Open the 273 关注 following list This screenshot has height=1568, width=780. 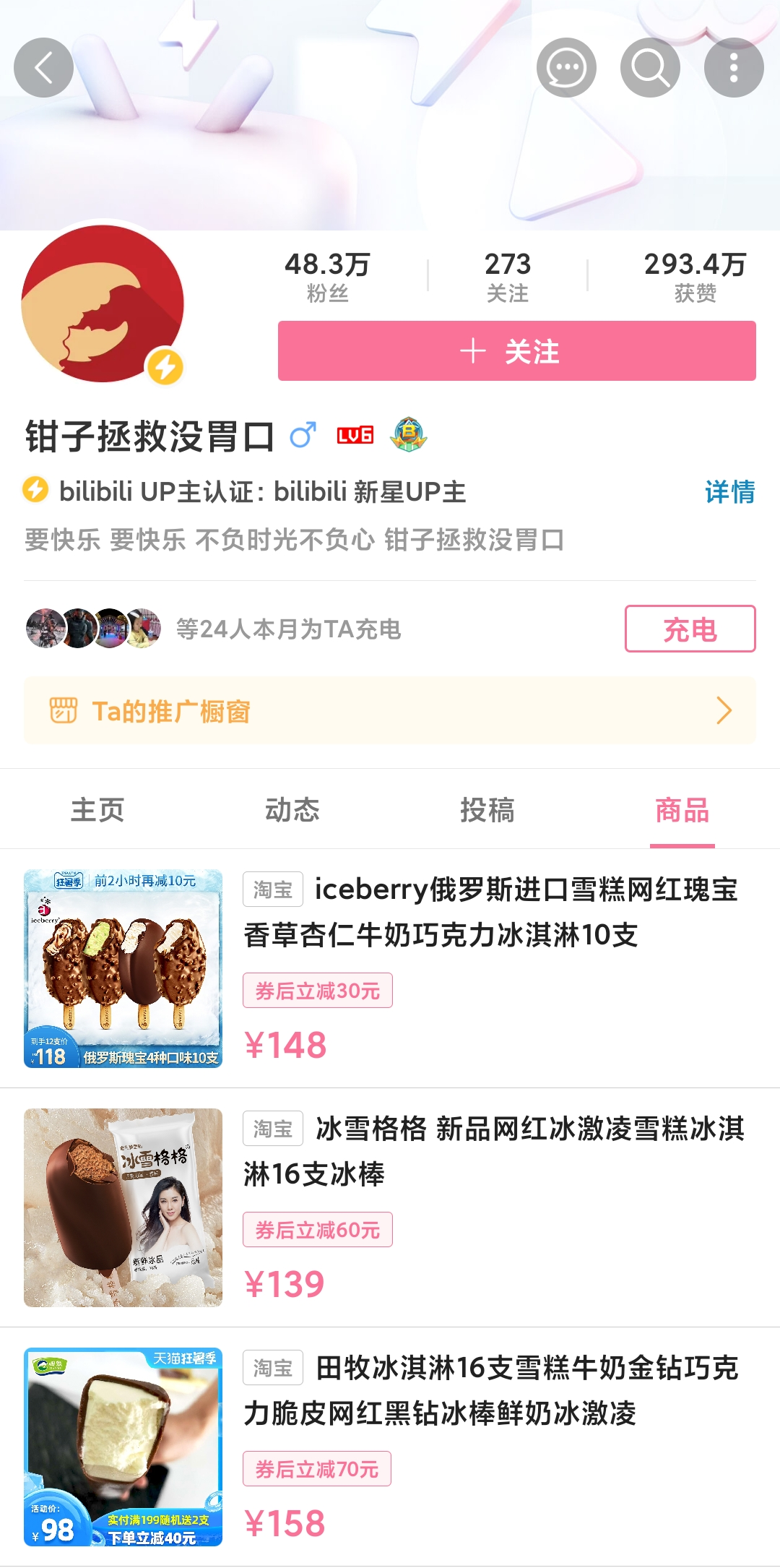508,277
